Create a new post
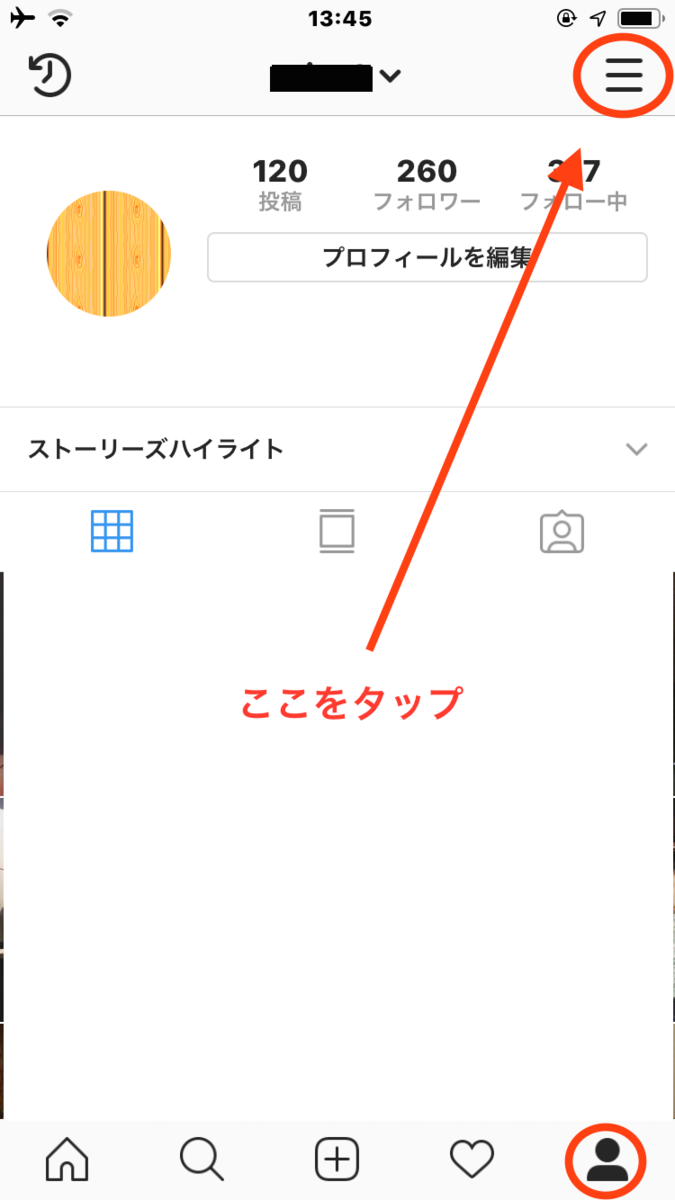The image size is (675, 1200). tap(337, 1160)
